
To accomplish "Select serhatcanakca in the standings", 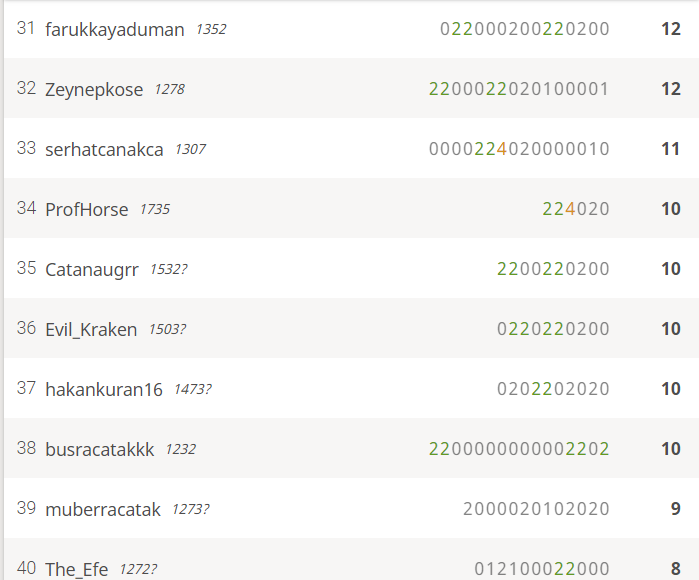I will [x=104, y=149].
